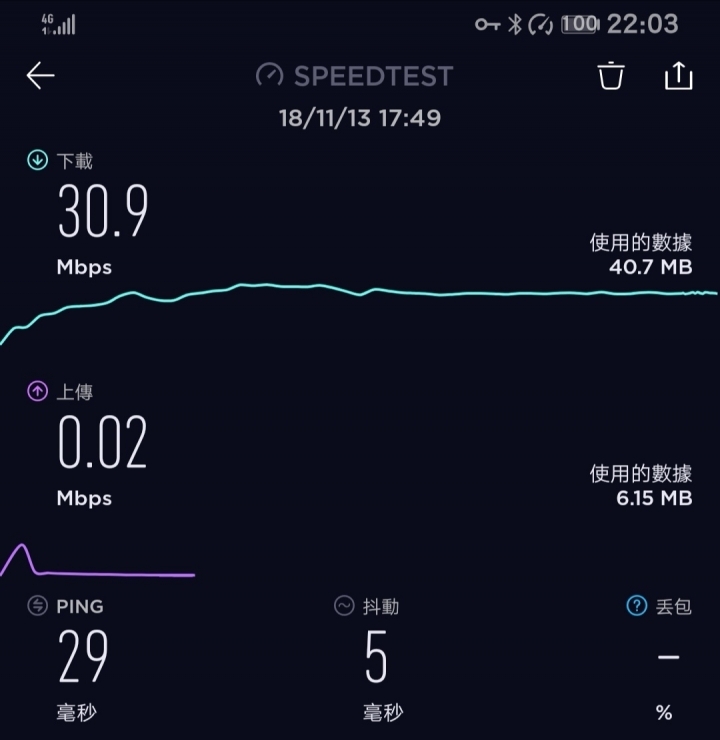Open the packet loss help icon

click(636, 605)
